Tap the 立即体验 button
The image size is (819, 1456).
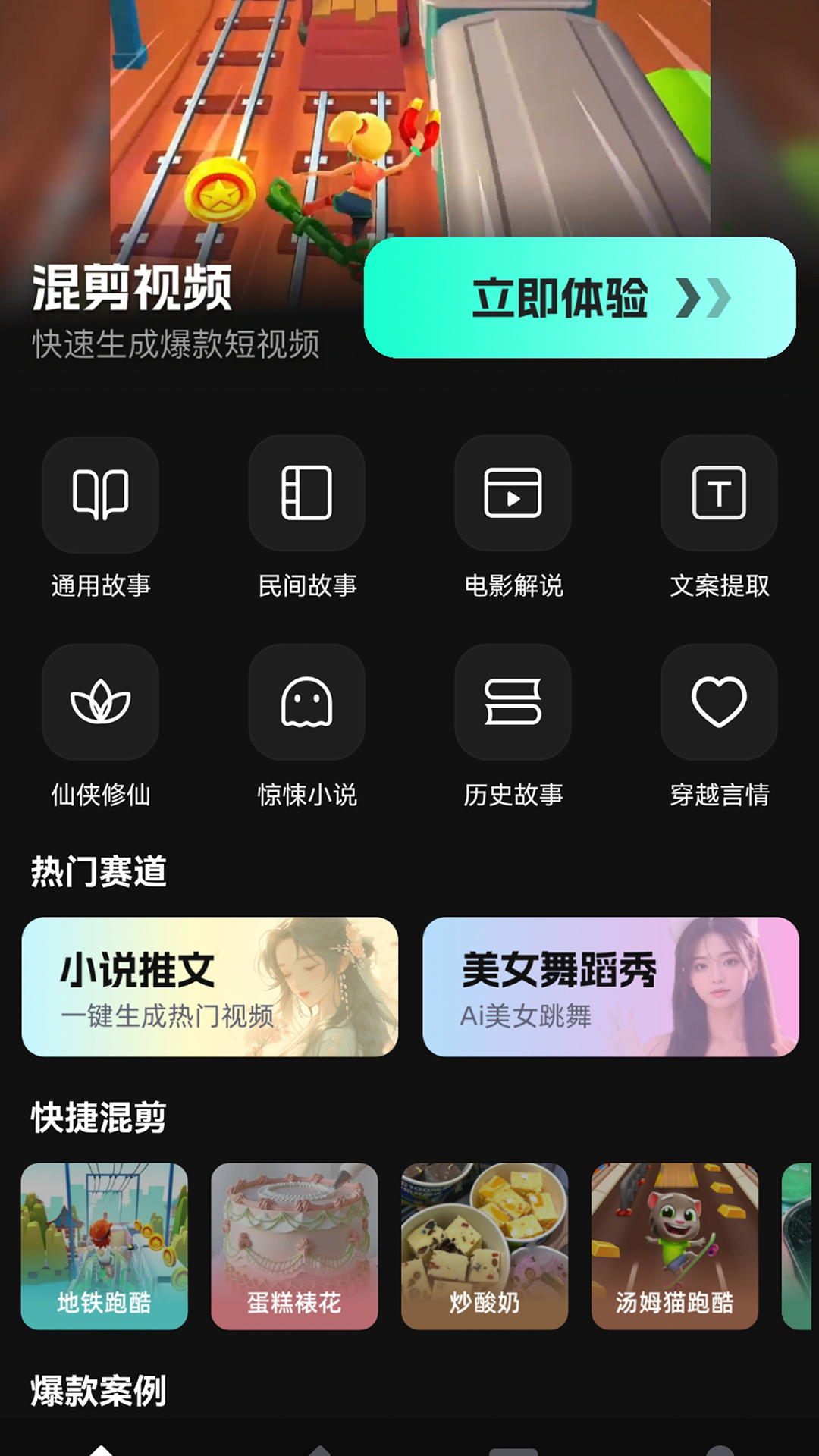tap(579, 297)
